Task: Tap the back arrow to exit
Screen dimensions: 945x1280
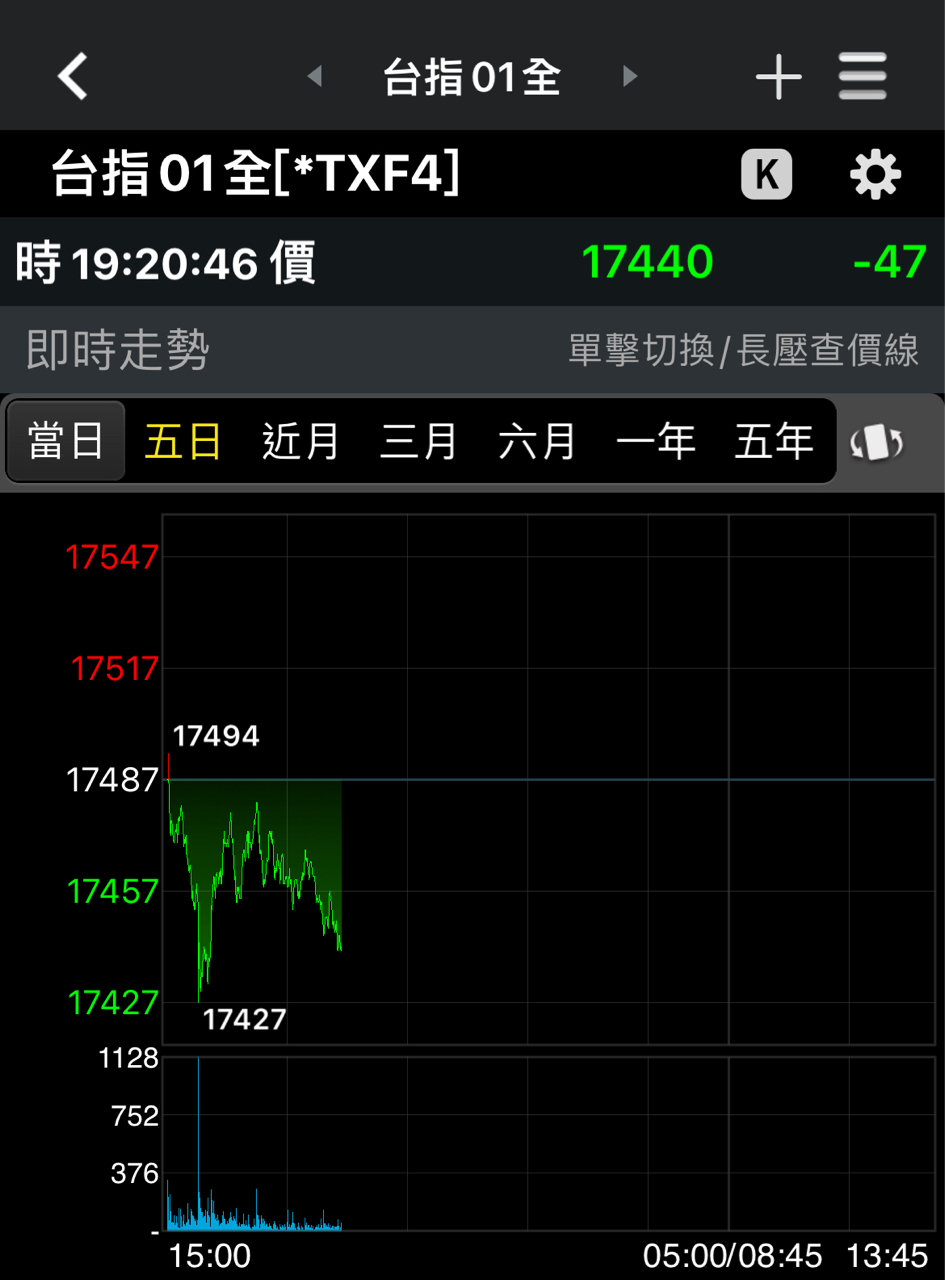Action: pyautogui.click(x=71, y=75)
